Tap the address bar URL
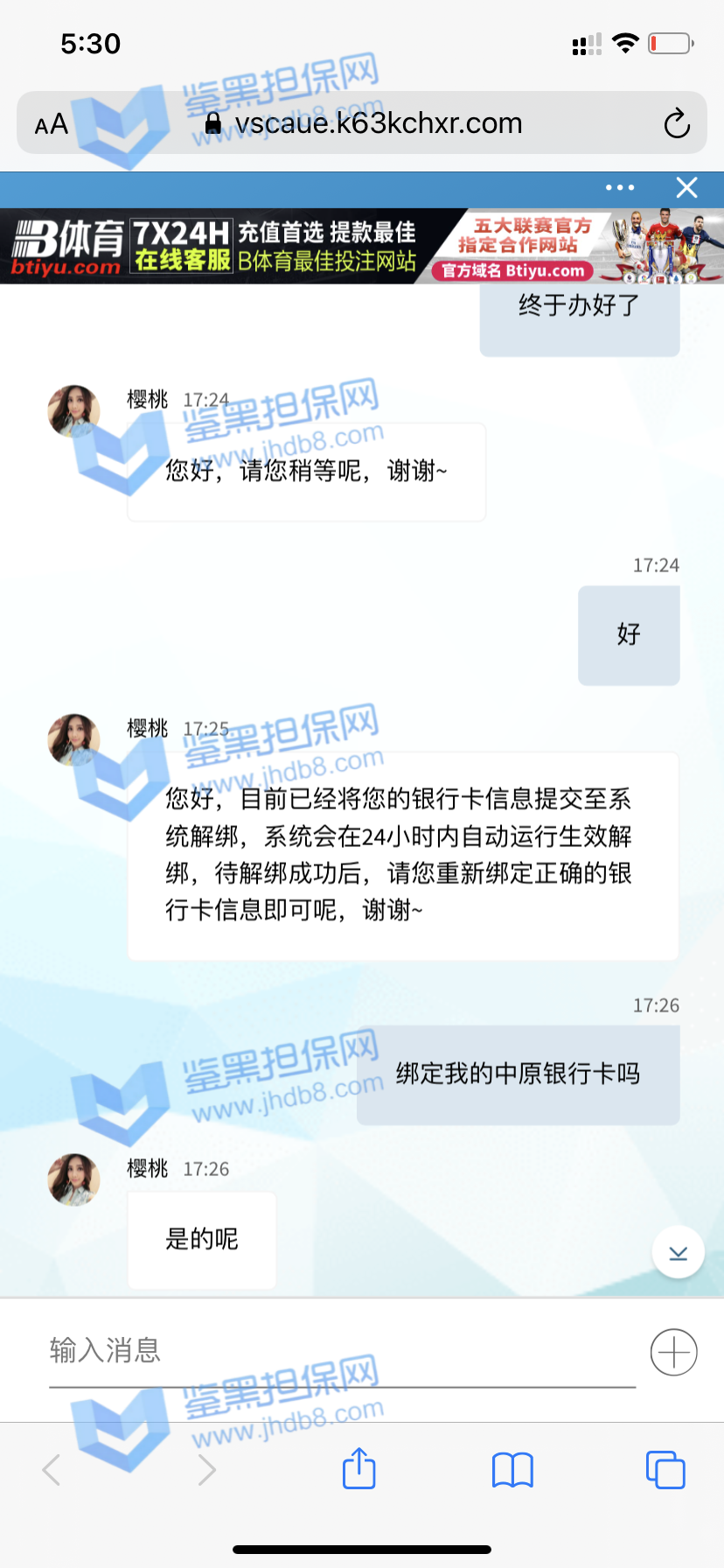The height and width of the screenshot is (1568, 724). click(x=378, y=124)
